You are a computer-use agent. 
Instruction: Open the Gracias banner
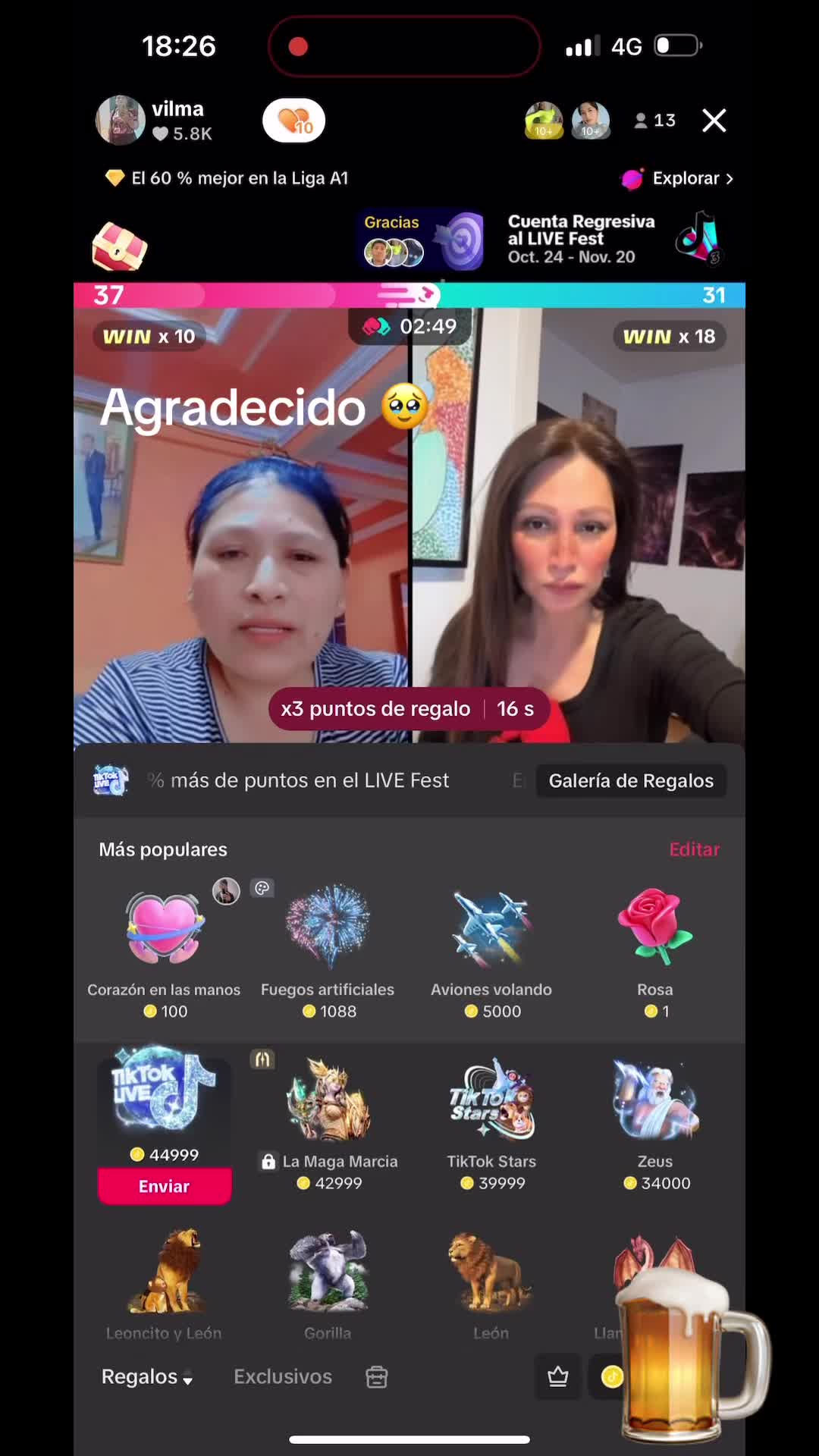421,240
